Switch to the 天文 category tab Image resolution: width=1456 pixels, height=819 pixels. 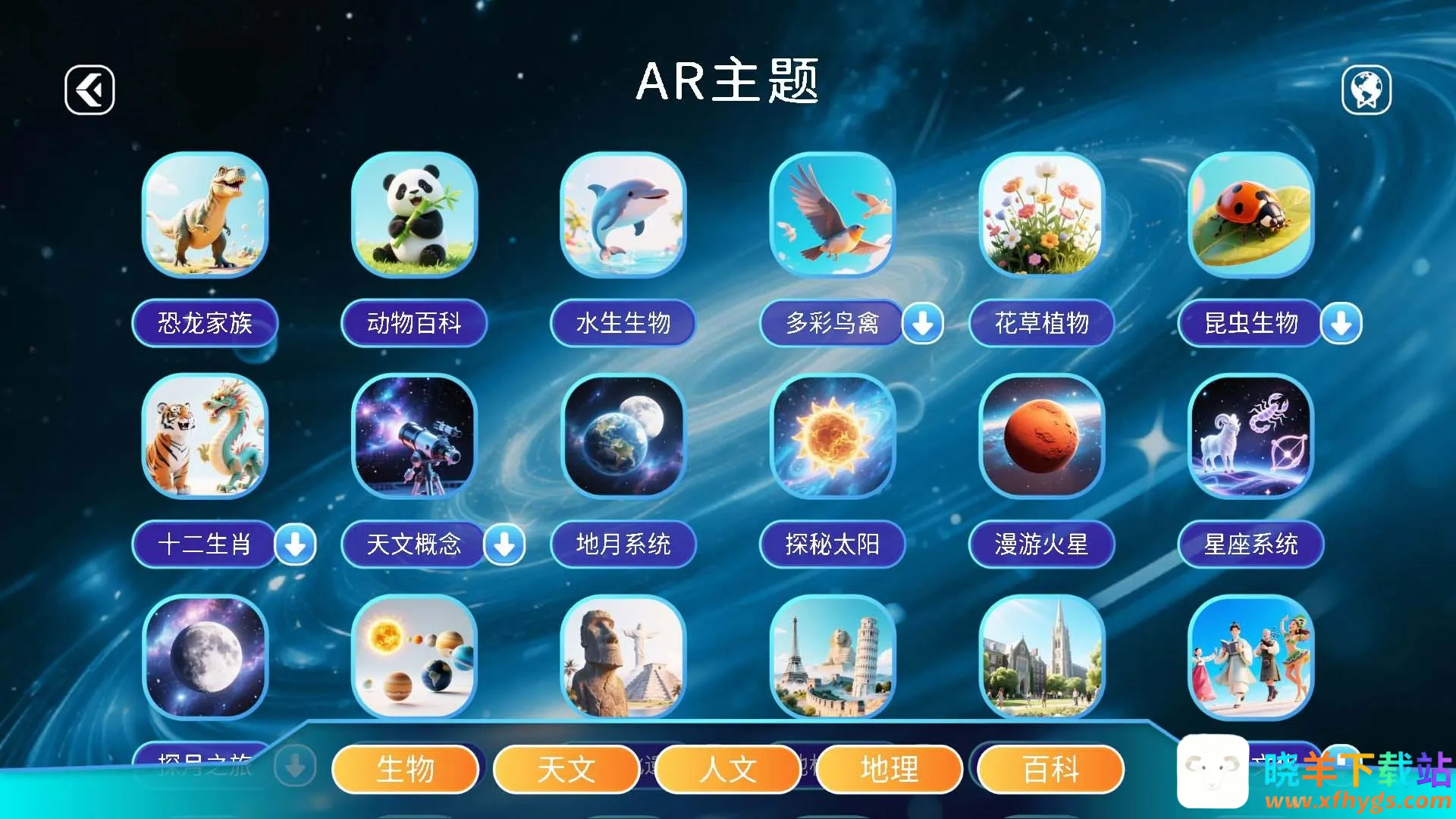coord(566,770)
